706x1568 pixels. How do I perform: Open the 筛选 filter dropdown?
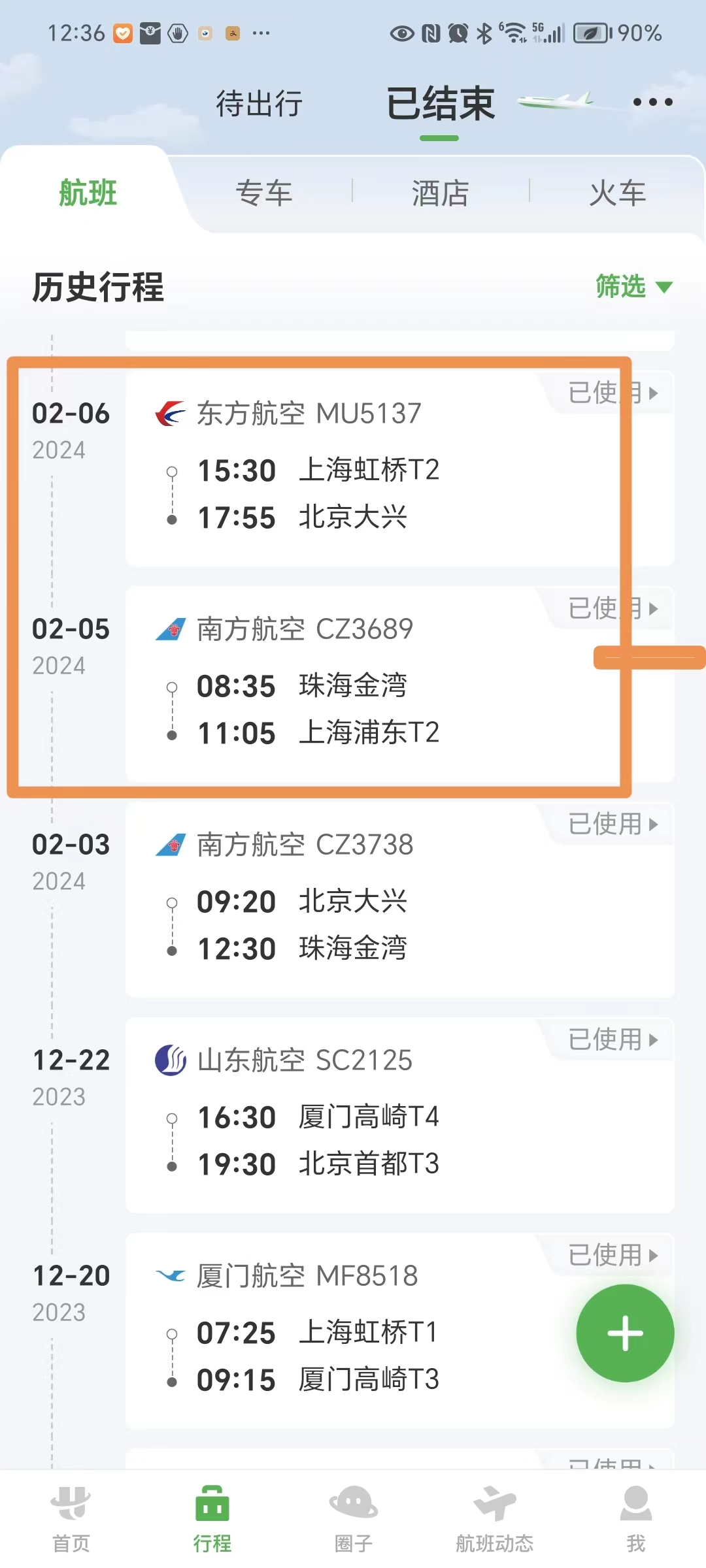pos(633,287)
